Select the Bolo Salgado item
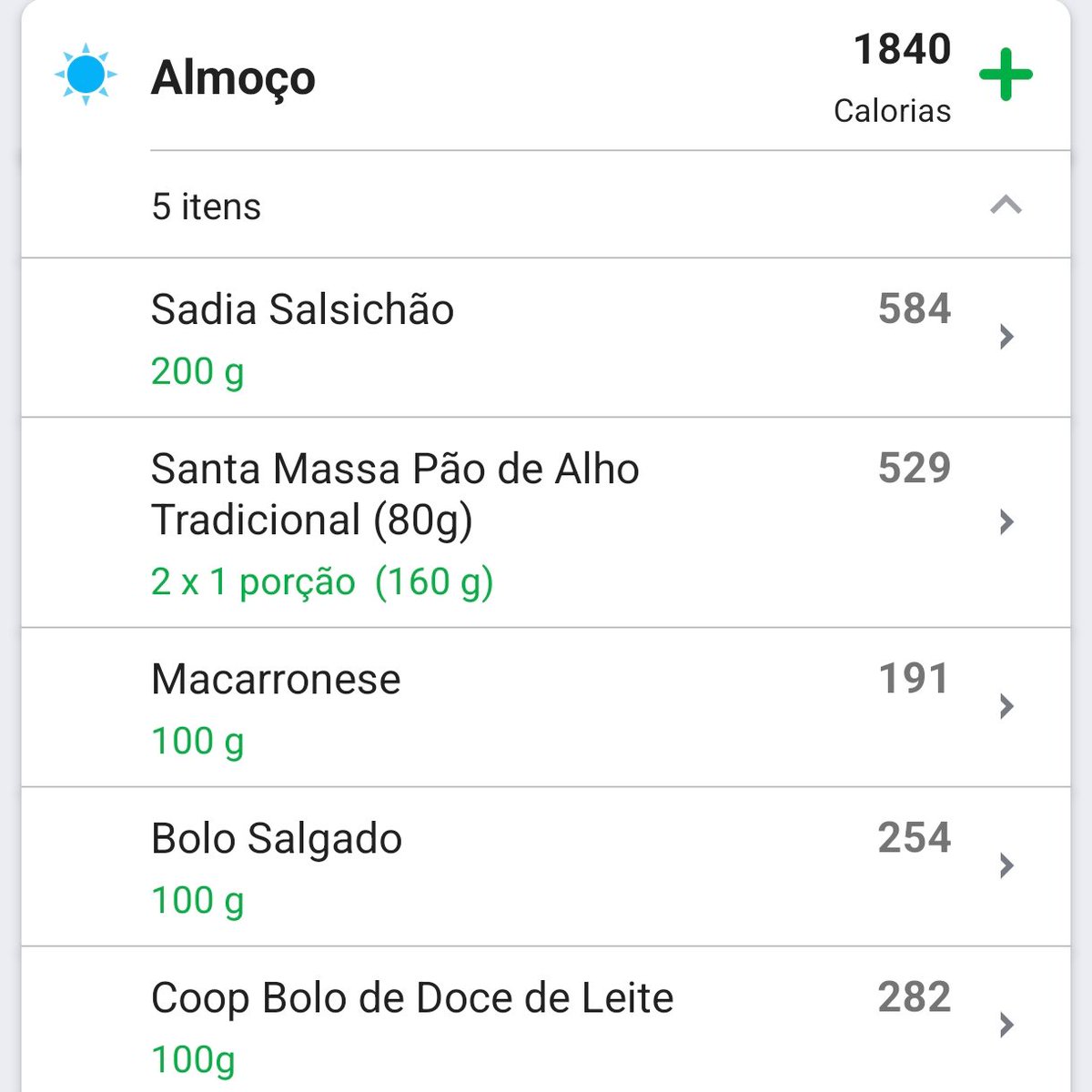This screenshot has width=1092, height=1092. pos(546,866)
